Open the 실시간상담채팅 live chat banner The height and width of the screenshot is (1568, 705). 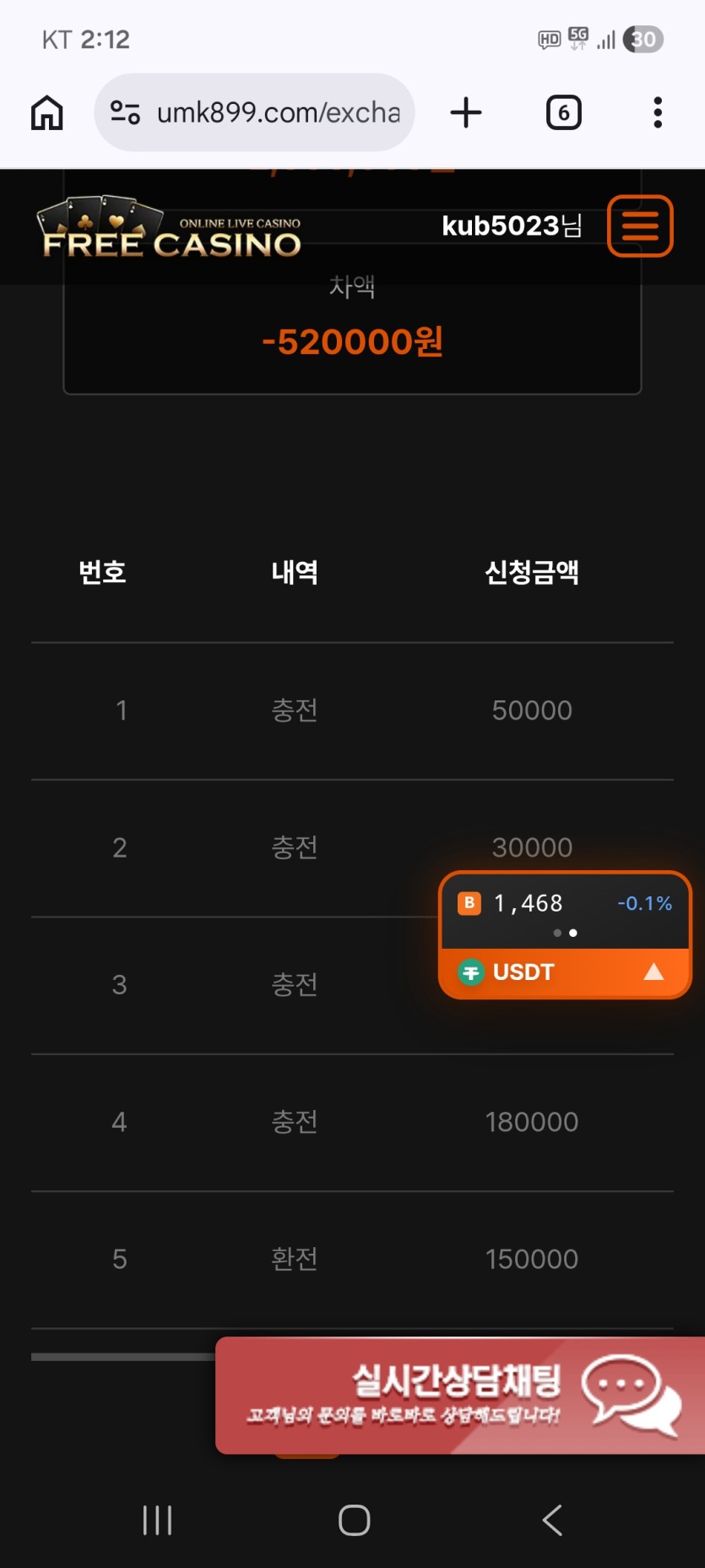click(460, 1395)
